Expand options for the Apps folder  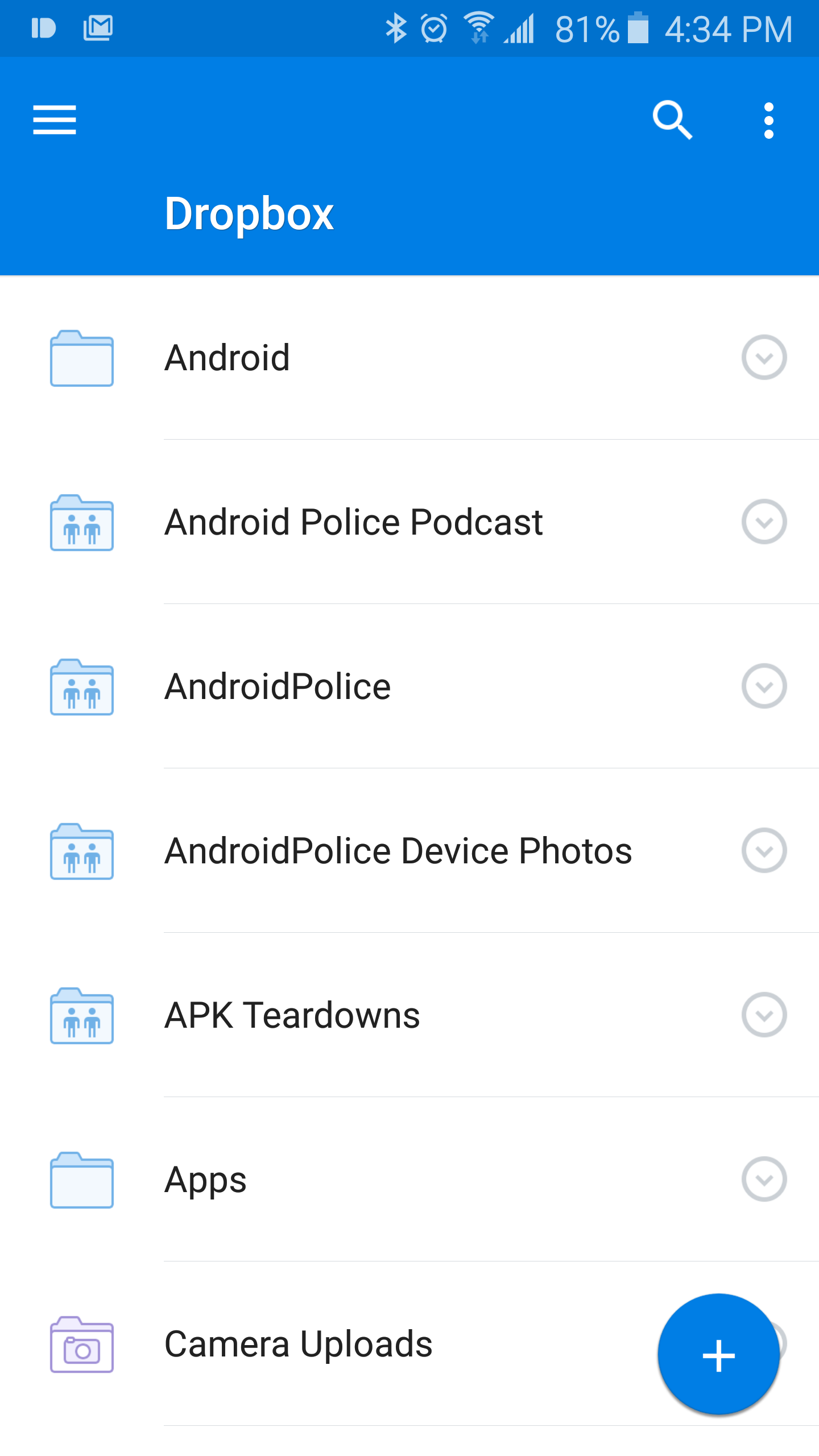(764, 1179)
